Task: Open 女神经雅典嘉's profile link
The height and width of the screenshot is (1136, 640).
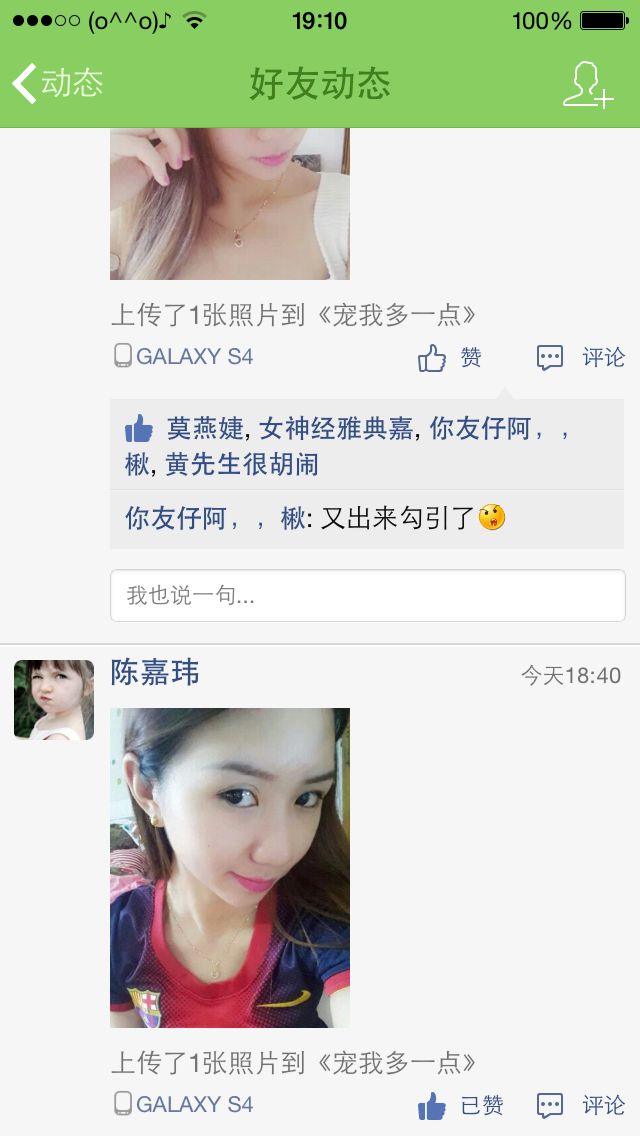Action: (336, 430)
